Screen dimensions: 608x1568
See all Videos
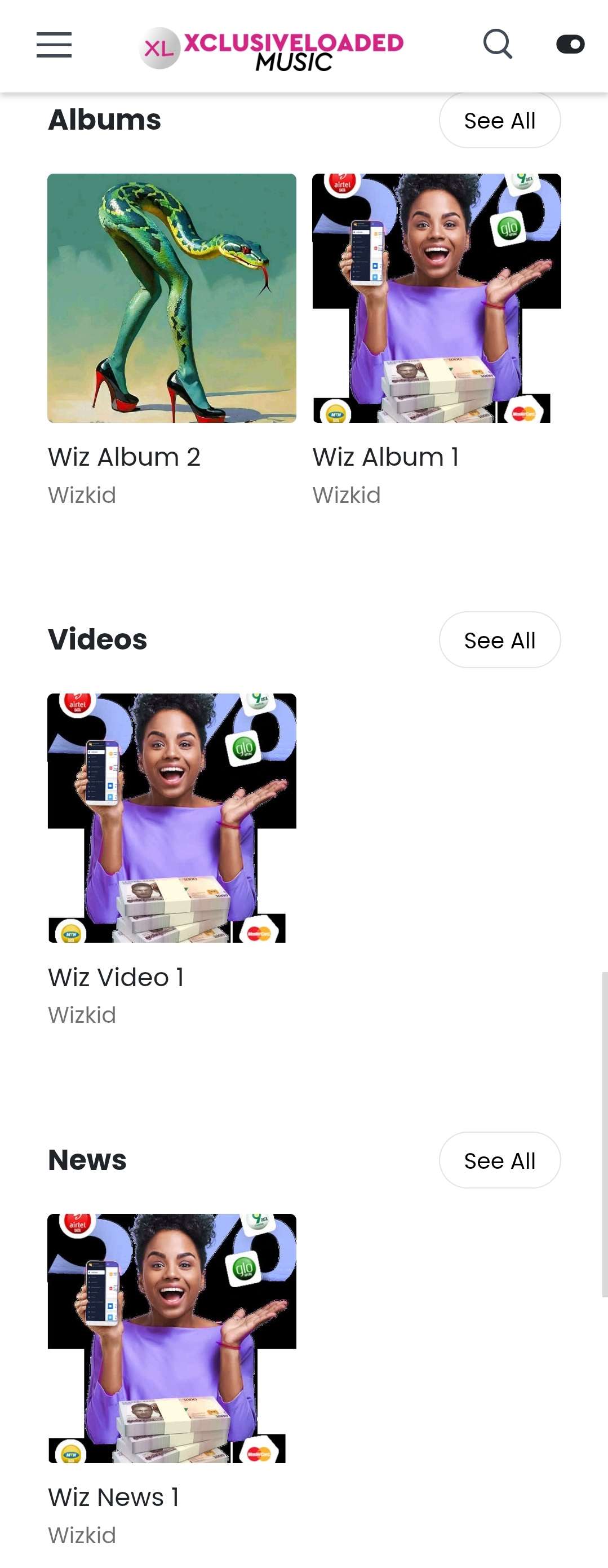[500, 641]
